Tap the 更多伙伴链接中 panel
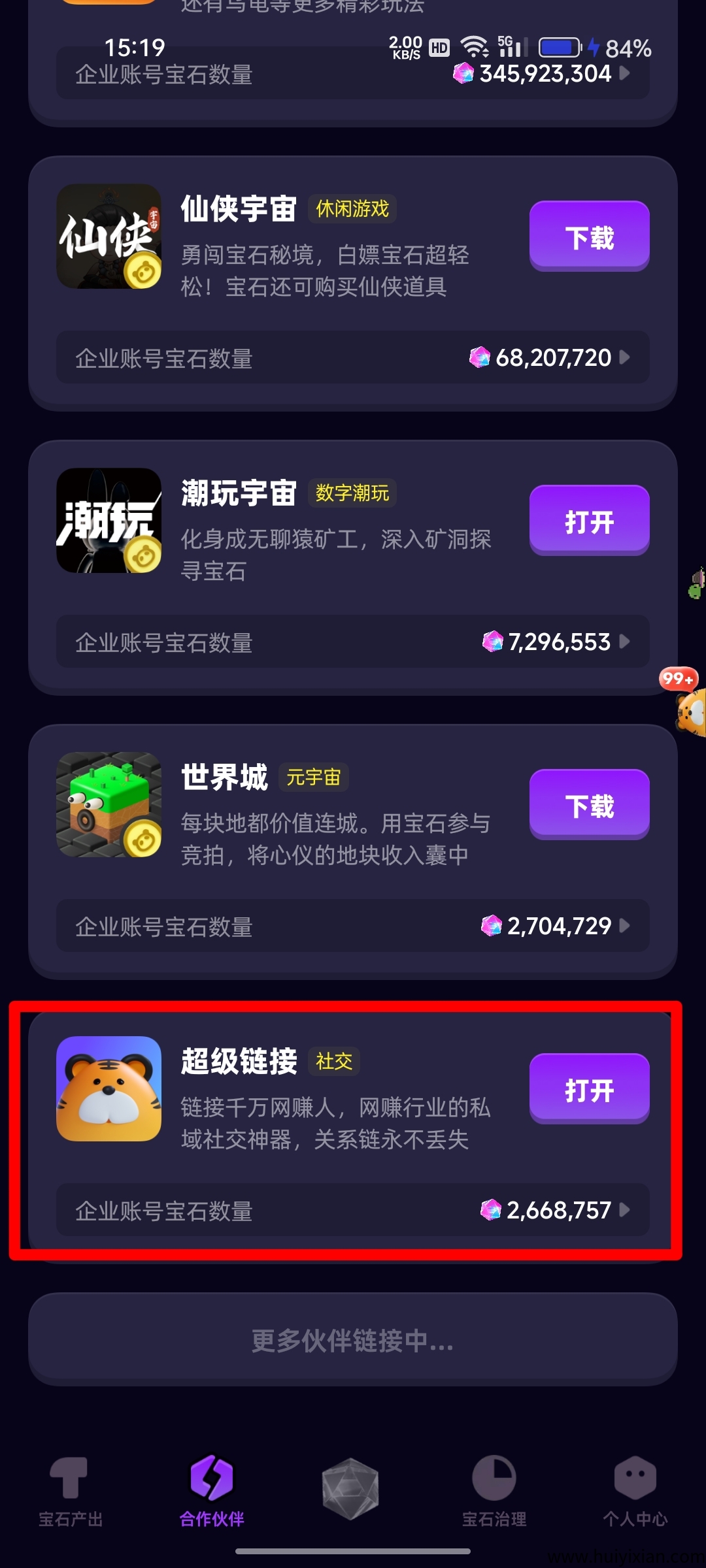Screen dimensions: 706x1568 [352, 1343]
